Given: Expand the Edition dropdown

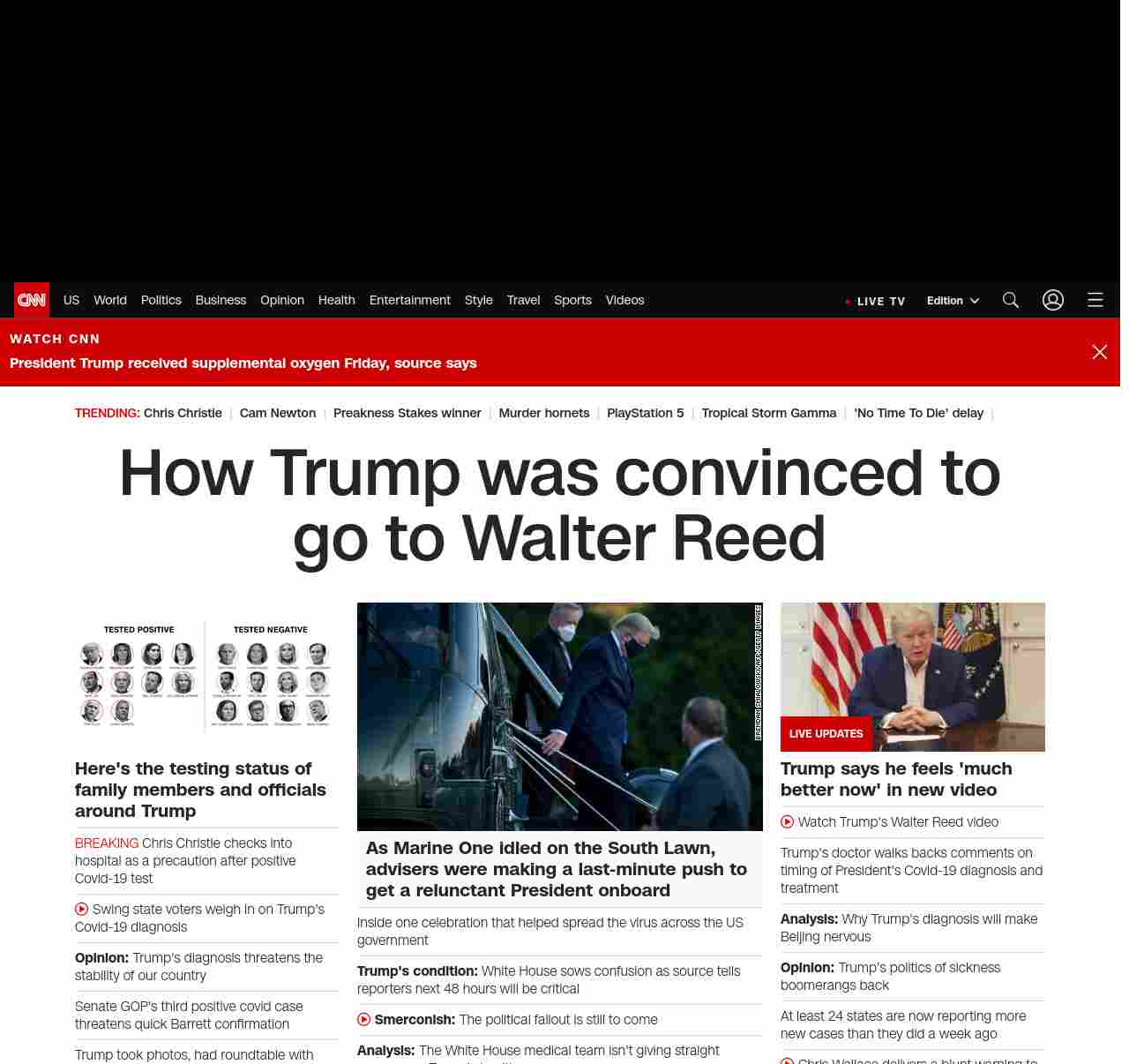Looking at the screenshot, I should coord(953,301).
